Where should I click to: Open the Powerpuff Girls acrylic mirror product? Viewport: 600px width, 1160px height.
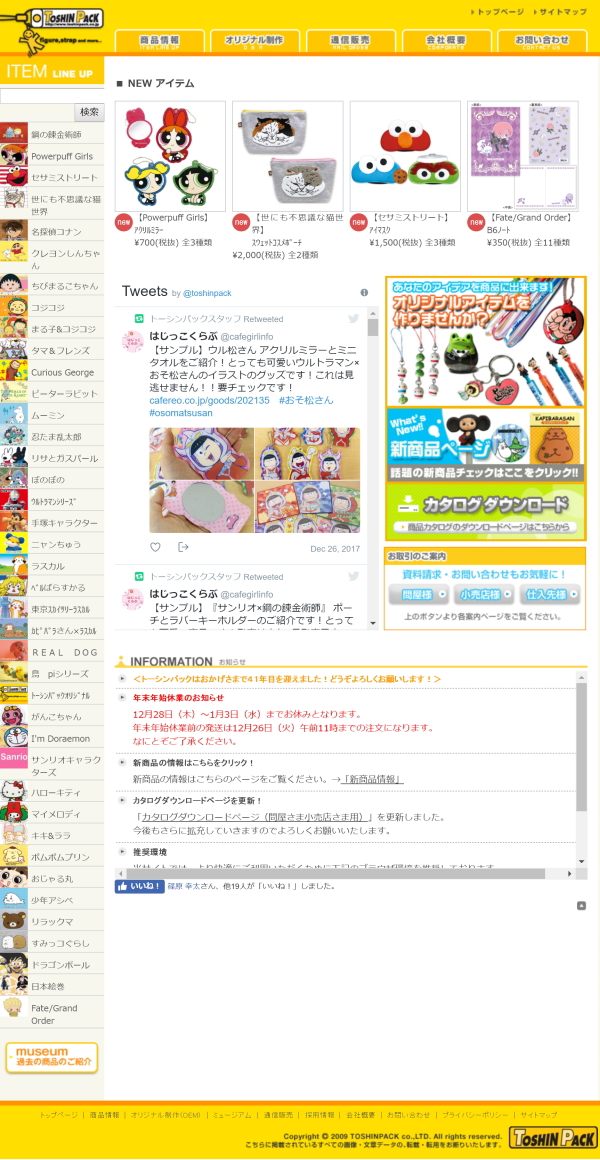(171, 157)
